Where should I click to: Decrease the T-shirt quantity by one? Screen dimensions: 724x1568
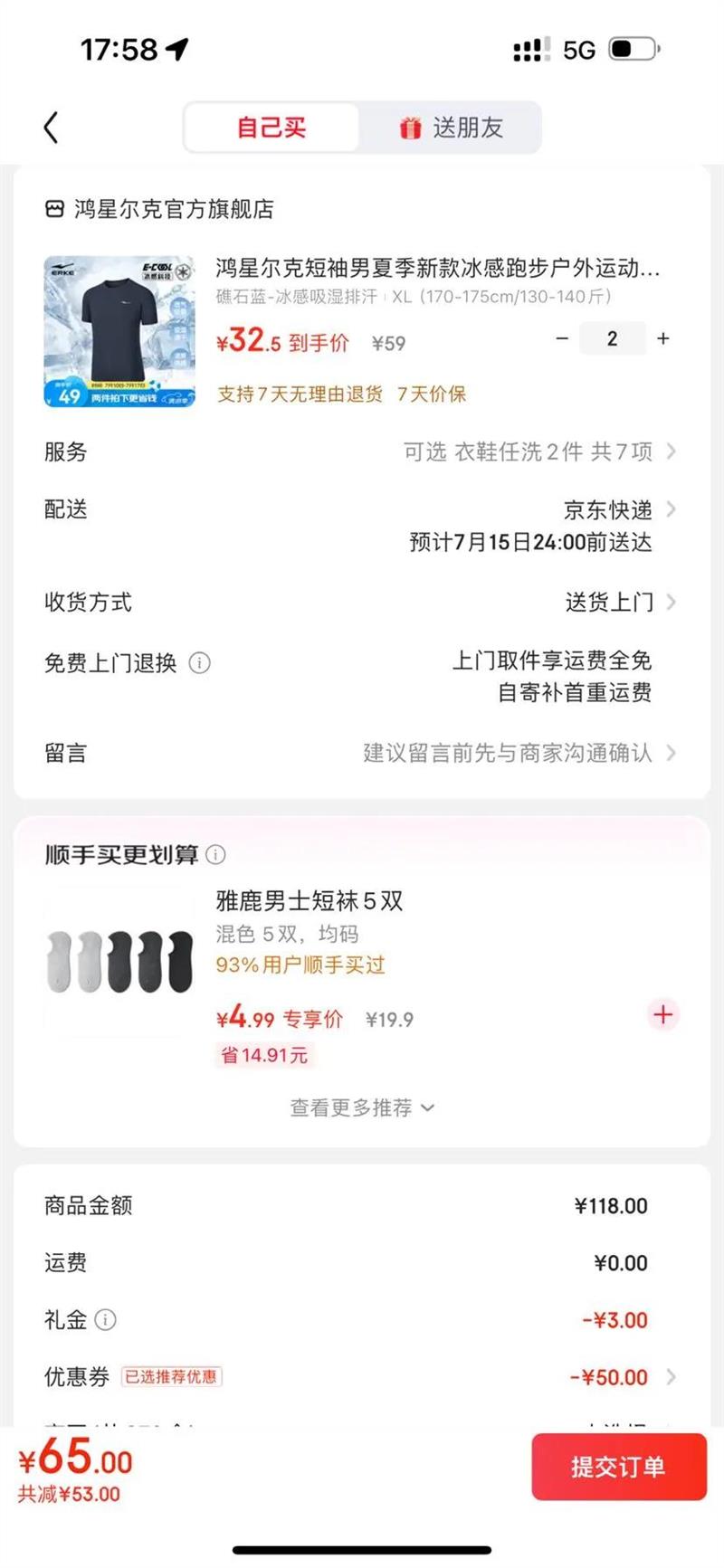point(562,338)
